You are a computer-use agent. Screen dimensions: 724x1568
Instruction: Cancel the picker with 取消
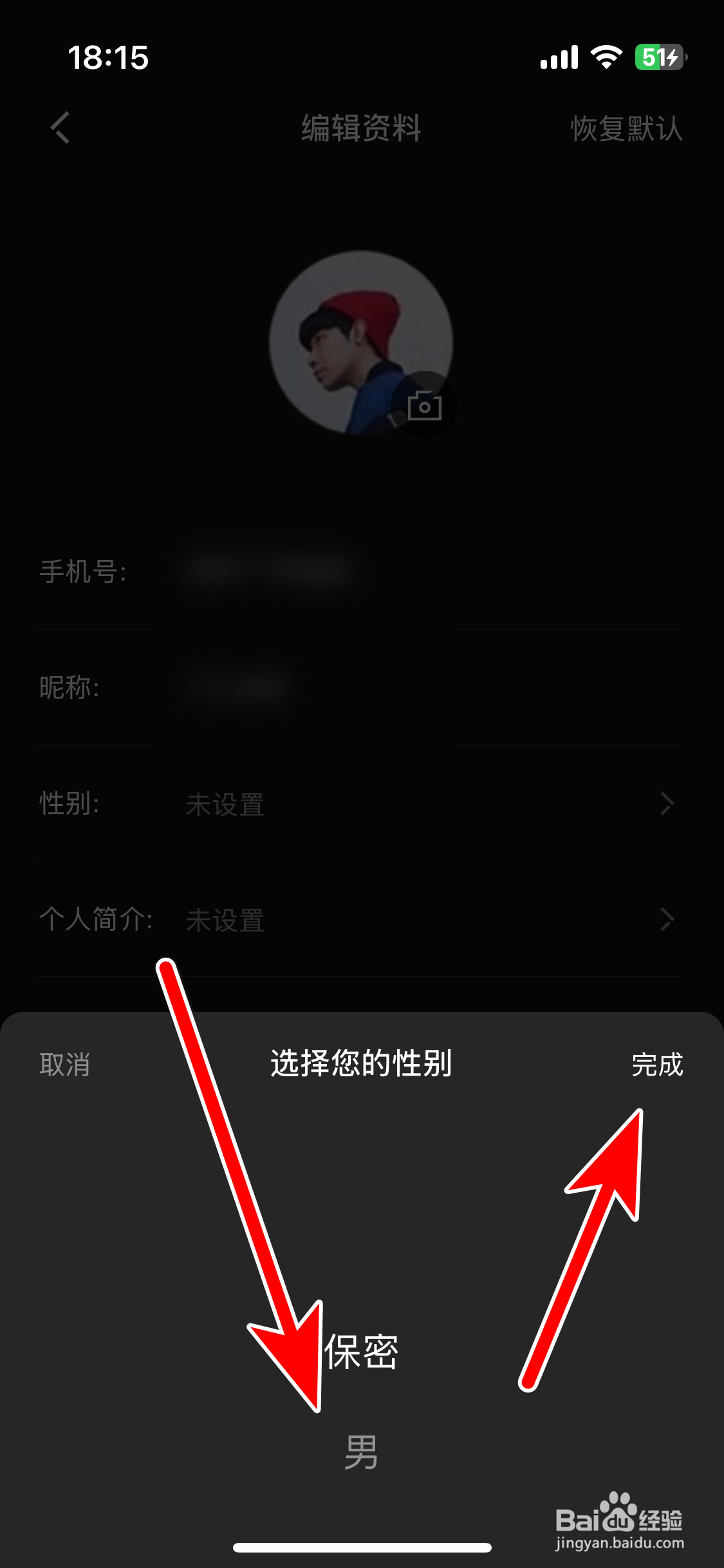coord(64,1066)
